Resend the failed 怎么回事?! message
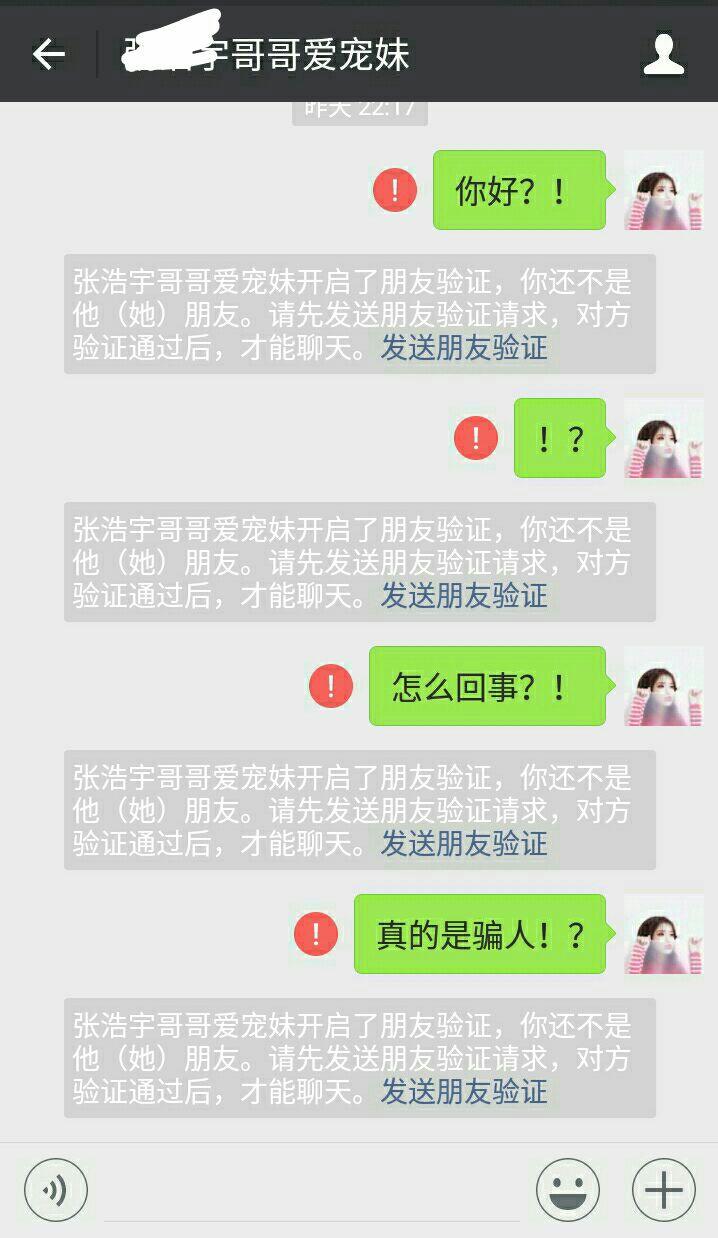 tap(331, 685)
